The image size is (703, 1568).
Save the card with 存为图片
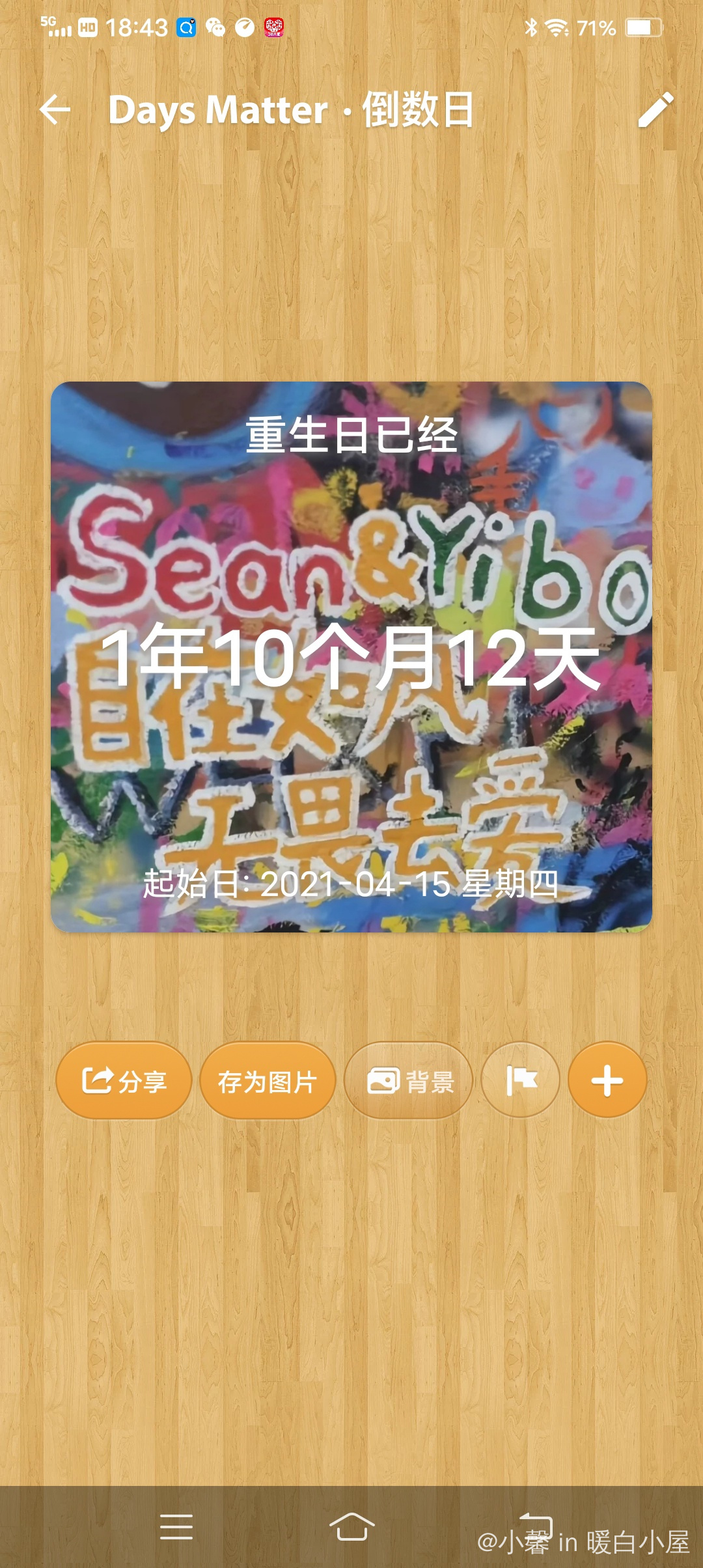[268, 1081]
